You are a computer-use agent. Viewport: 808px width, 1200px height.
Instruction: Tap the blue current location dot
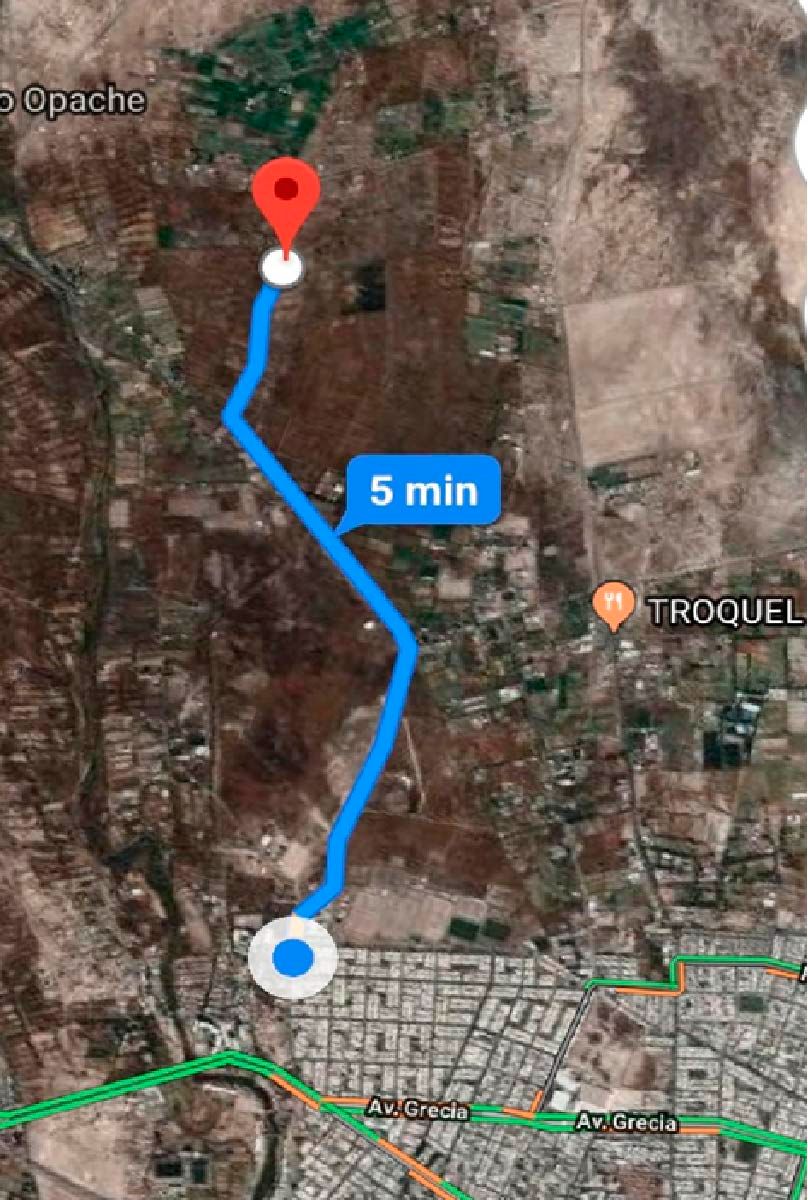pos(293,957)
